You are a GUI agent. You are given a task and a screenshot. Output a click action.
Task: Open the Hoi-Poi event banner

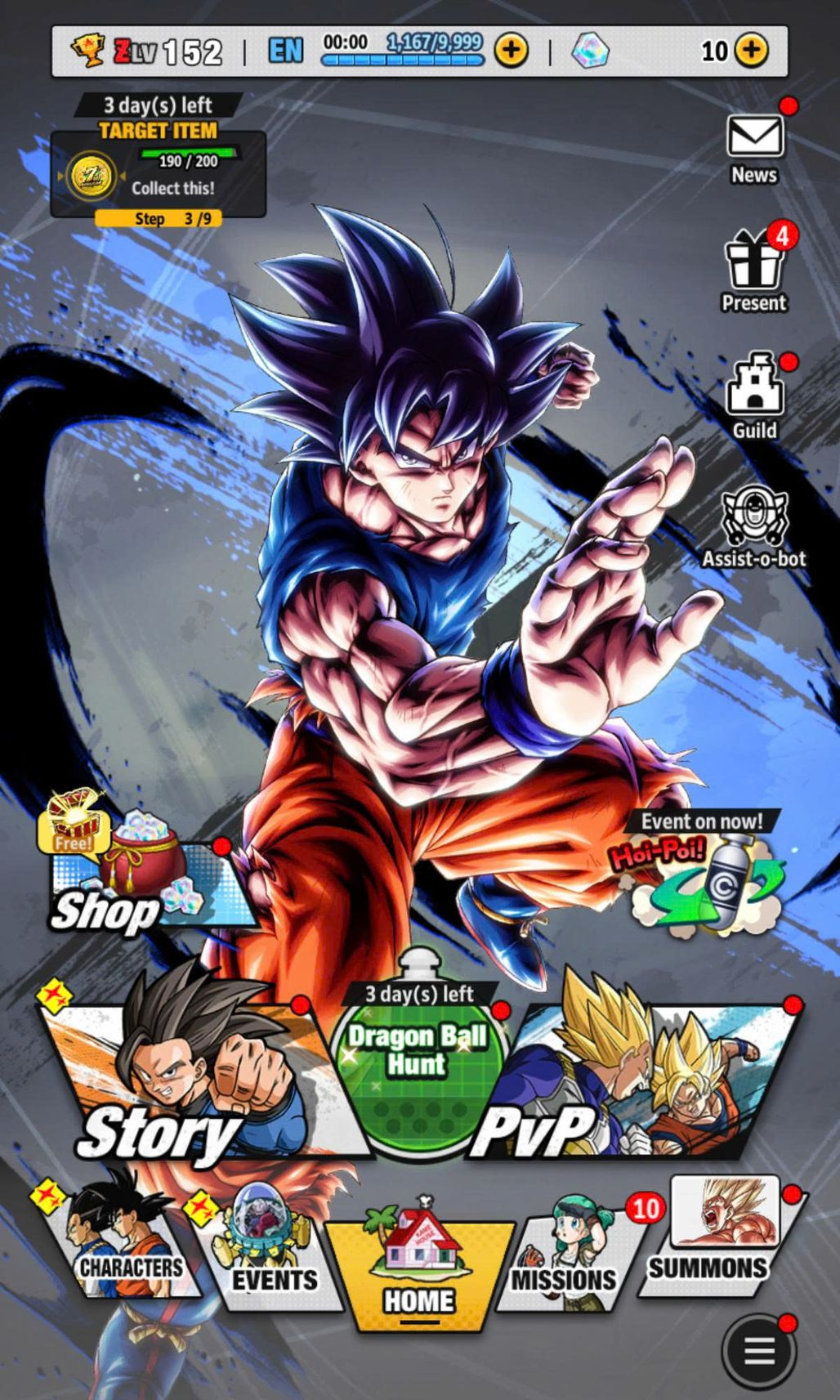pyautogui.click(x=701, y=873)
